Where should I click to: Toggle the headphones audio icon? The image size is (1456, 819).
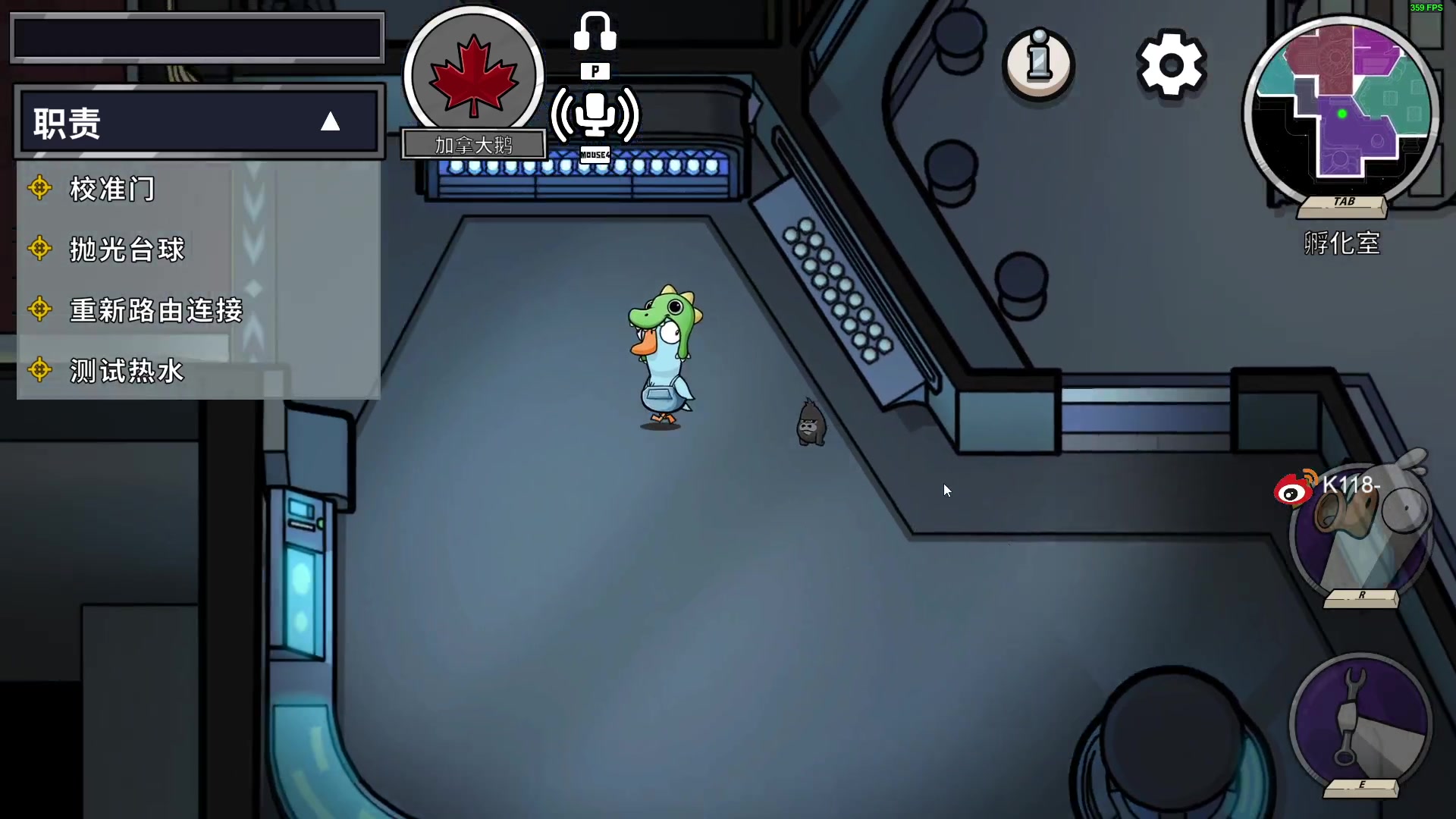coord(595,32)
